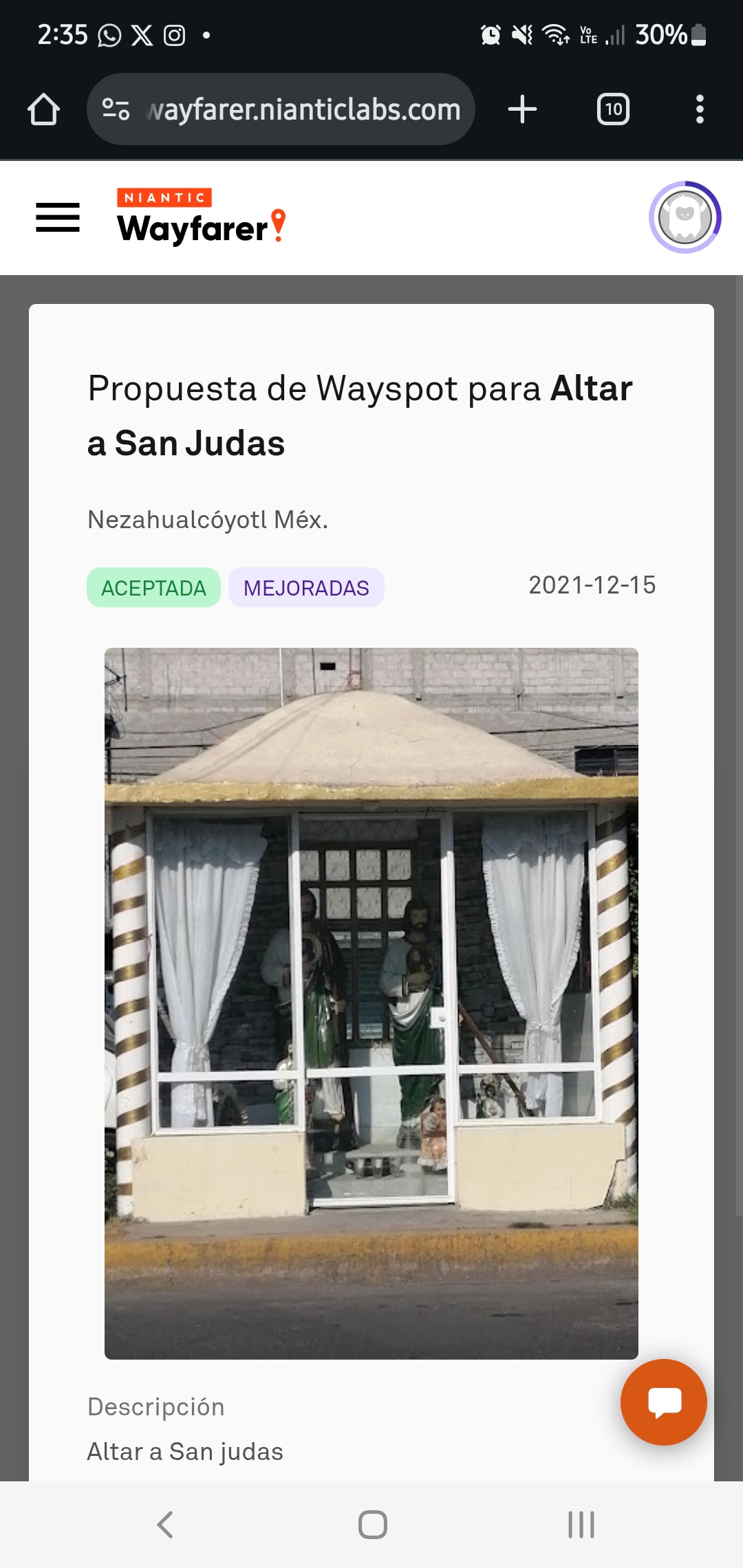Open the browser overflow menu

tap(700, 109)
